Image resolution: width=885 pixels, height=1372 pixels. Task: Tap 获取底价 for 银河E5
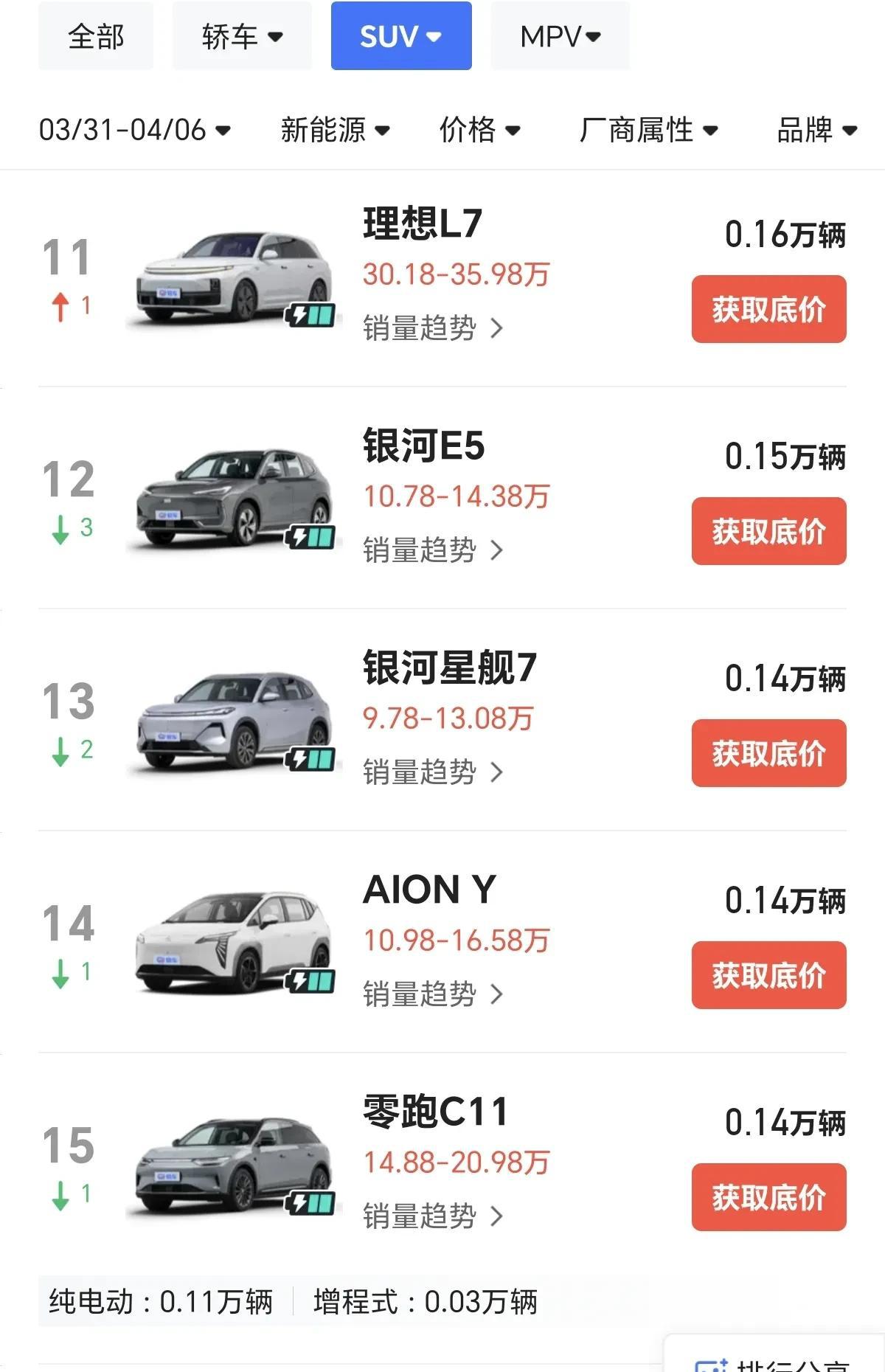(x=768, y=531)
